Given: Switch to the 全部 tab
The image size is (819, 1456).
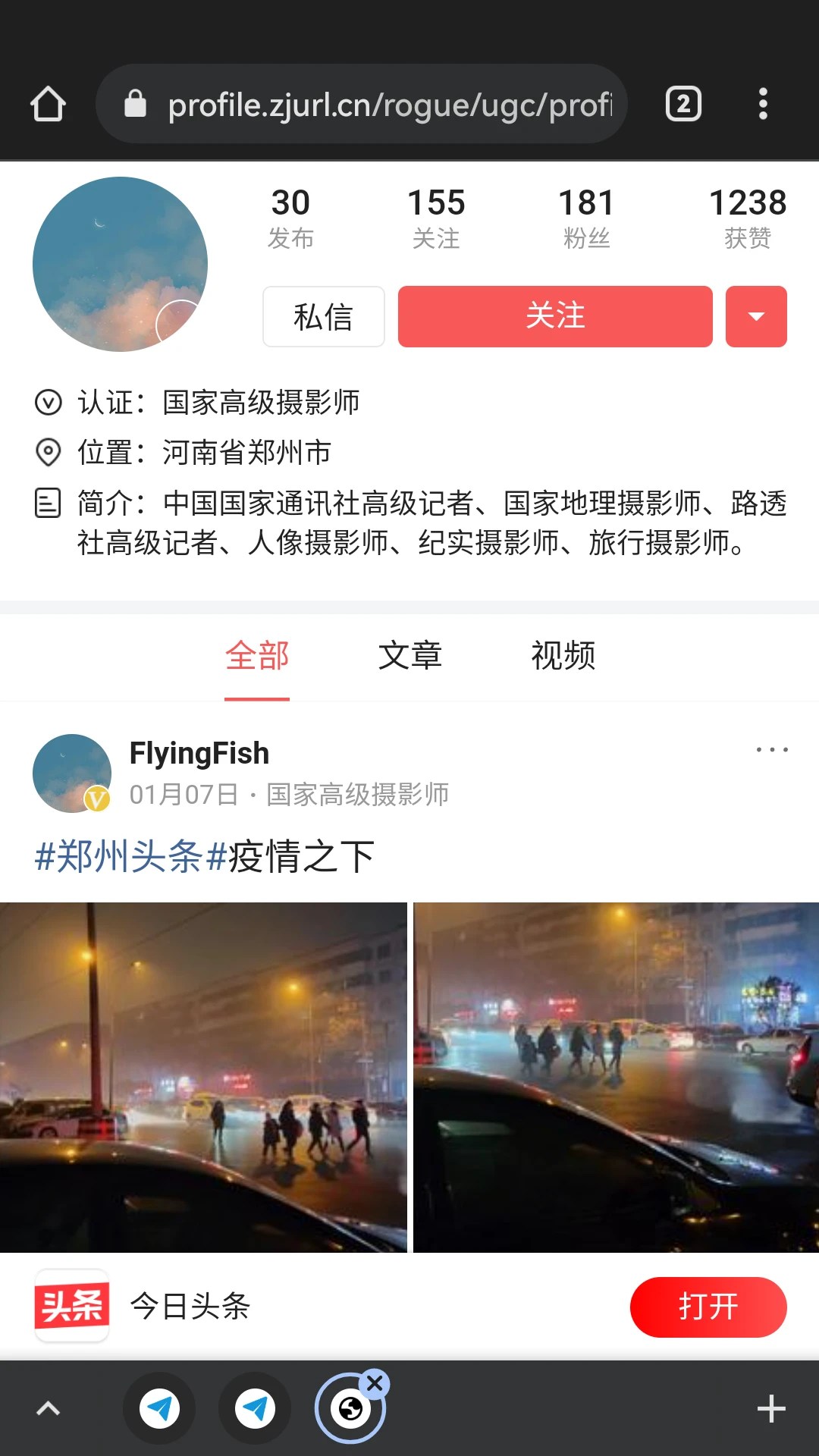Looking at the screenshot, I should [x=257, y=656].
